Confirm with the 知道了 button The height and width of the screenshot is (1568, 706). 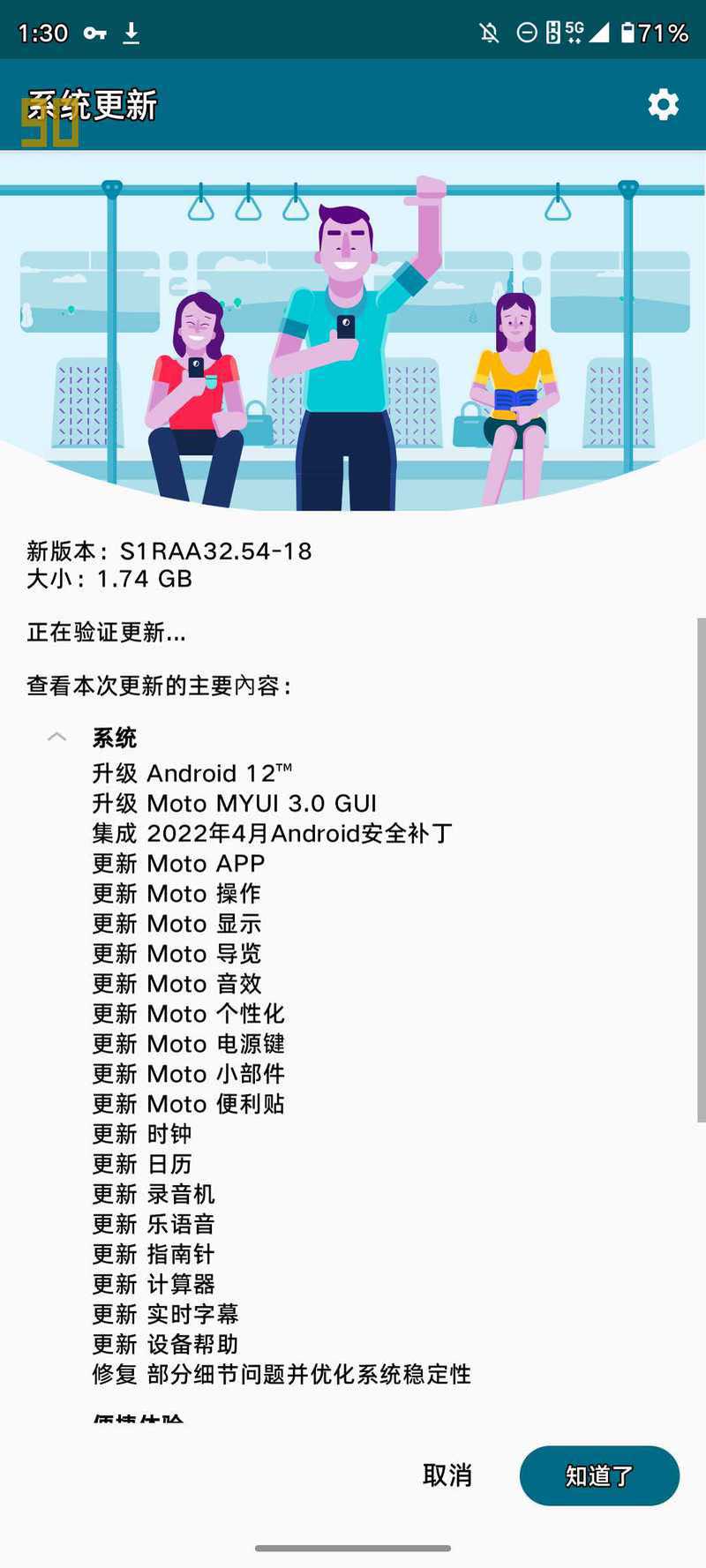pyautogui.click(x=599, y=1475)
